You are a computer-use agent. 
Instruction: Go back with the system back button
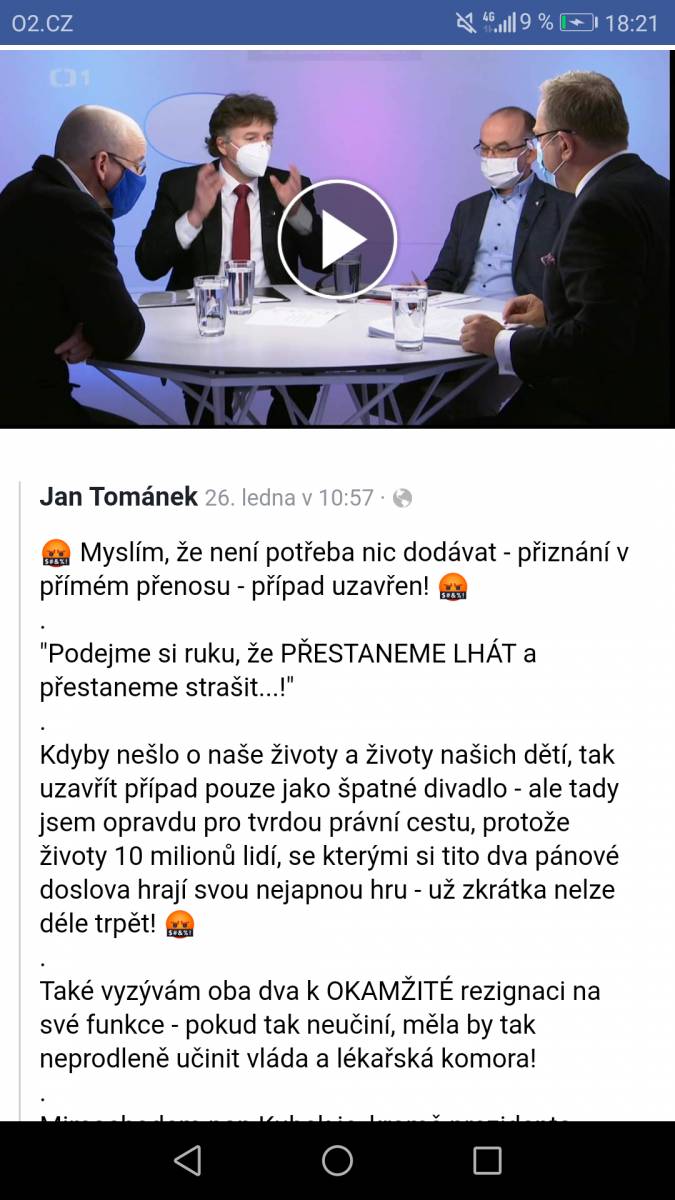[187, 1160]
